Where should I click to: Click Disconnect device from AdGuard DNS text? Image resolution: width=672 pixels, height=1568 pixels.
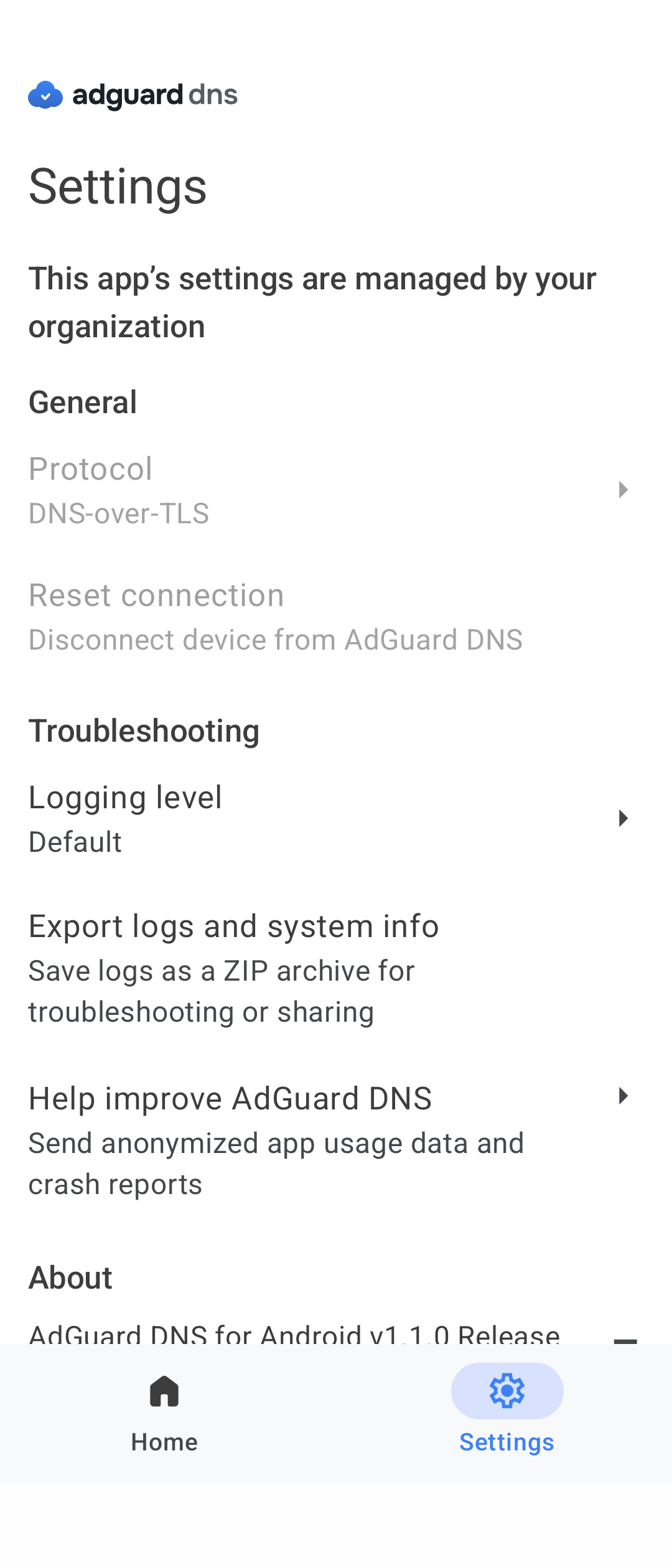coord(276,639)
